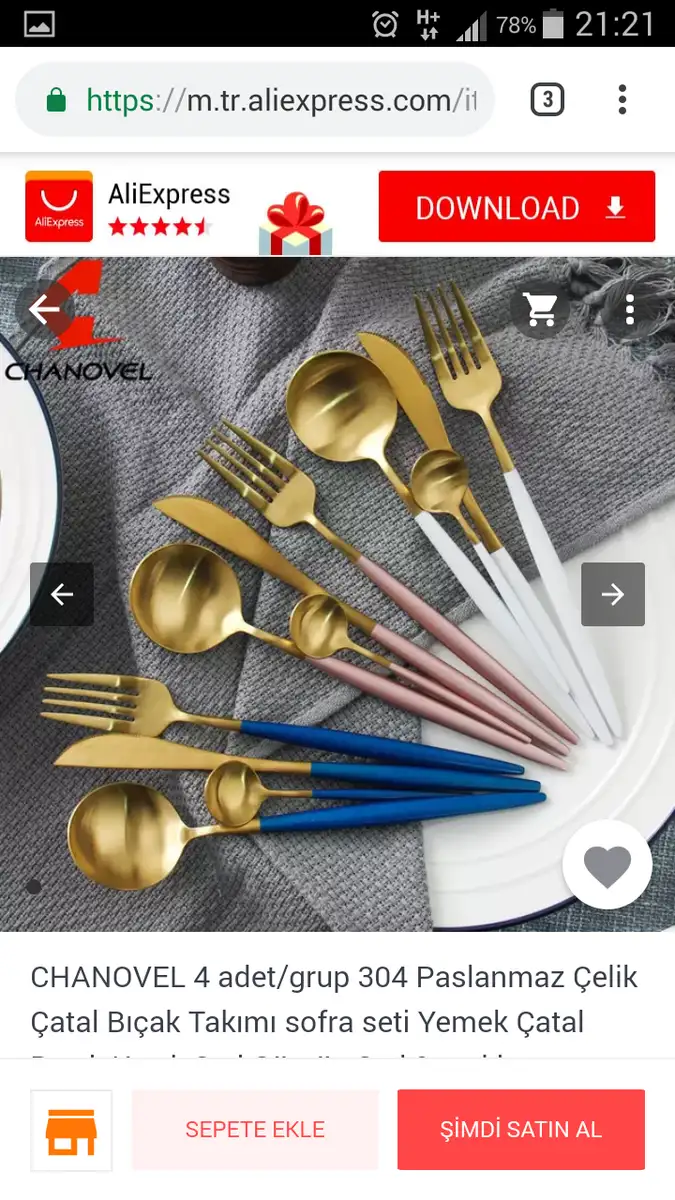675x1200 pixels.
Task: Add product to wishlist with heart
Action: pos(607,865)
